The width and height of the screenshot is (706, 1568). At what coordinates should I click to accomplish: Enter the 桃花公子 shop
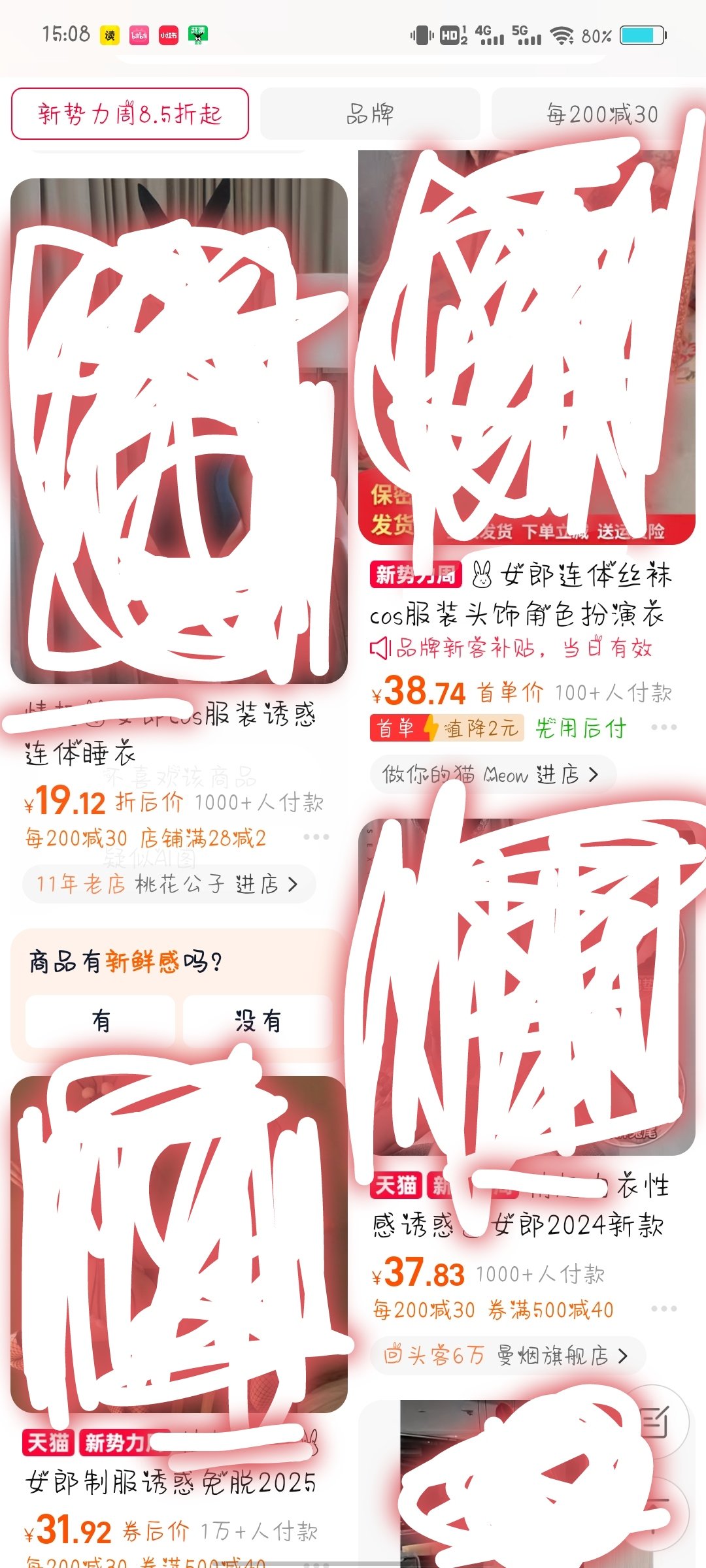point(169,885)
